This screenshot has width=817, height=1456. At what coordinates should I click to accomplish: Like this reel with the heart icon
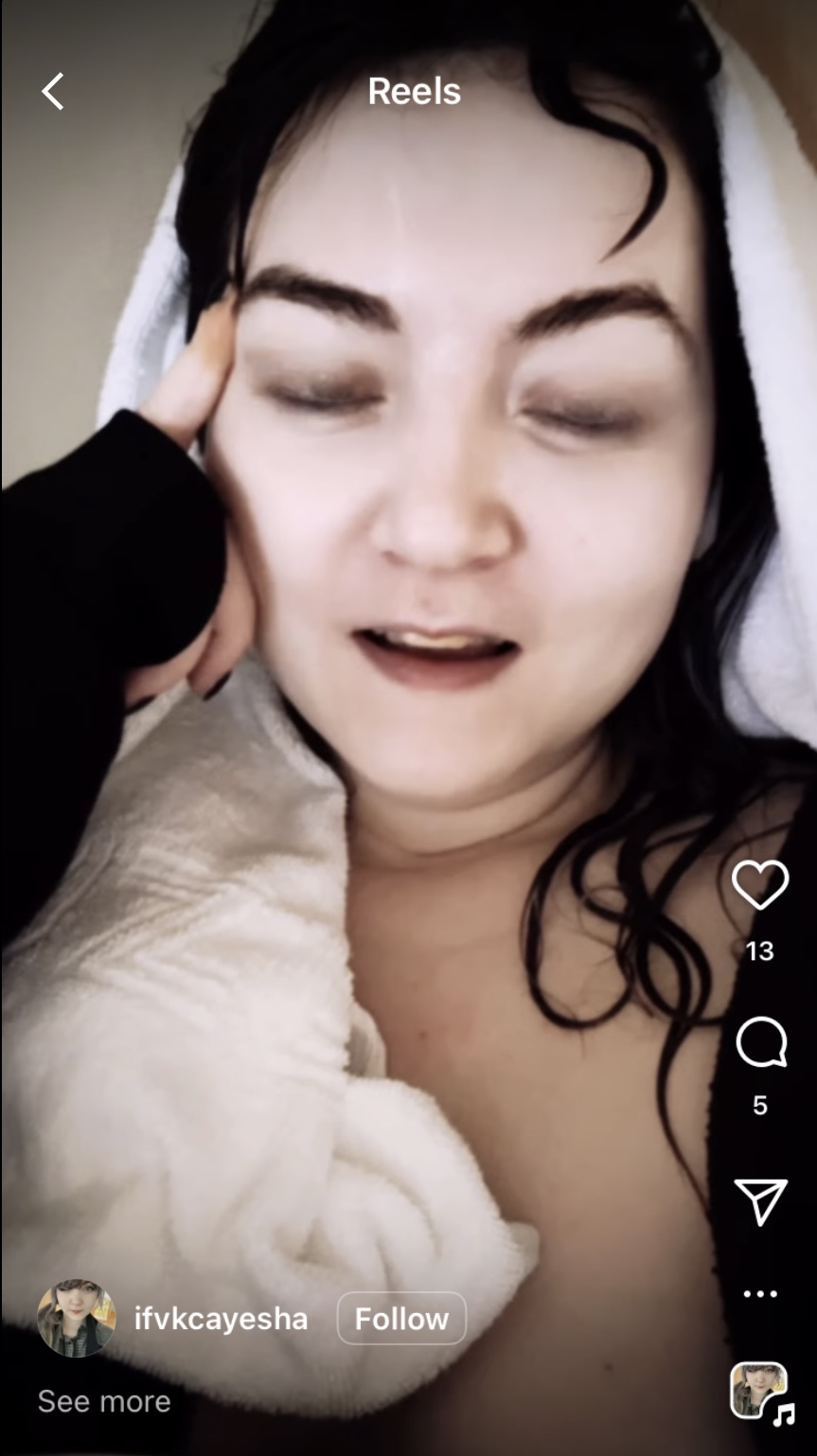pos(760,885)
